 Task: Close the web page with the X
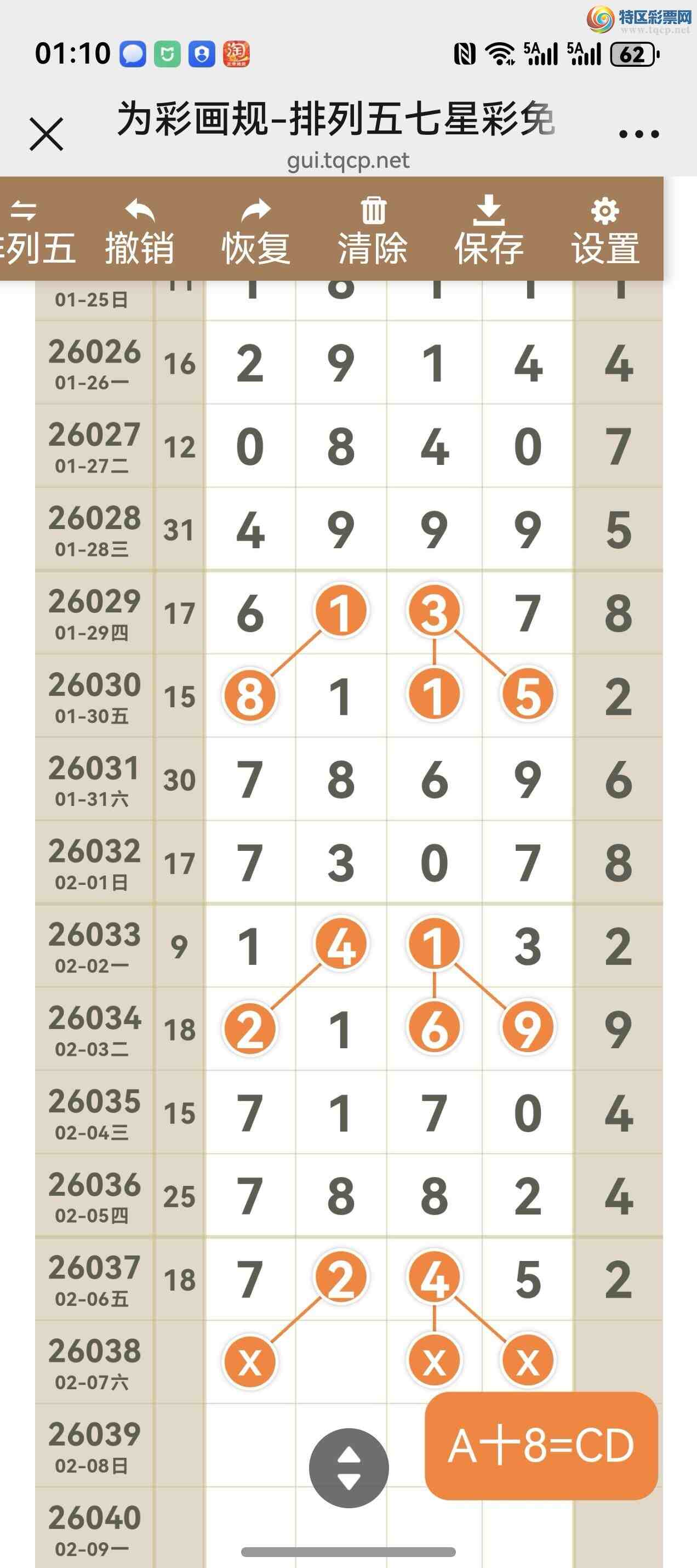[x=46, y=134]
